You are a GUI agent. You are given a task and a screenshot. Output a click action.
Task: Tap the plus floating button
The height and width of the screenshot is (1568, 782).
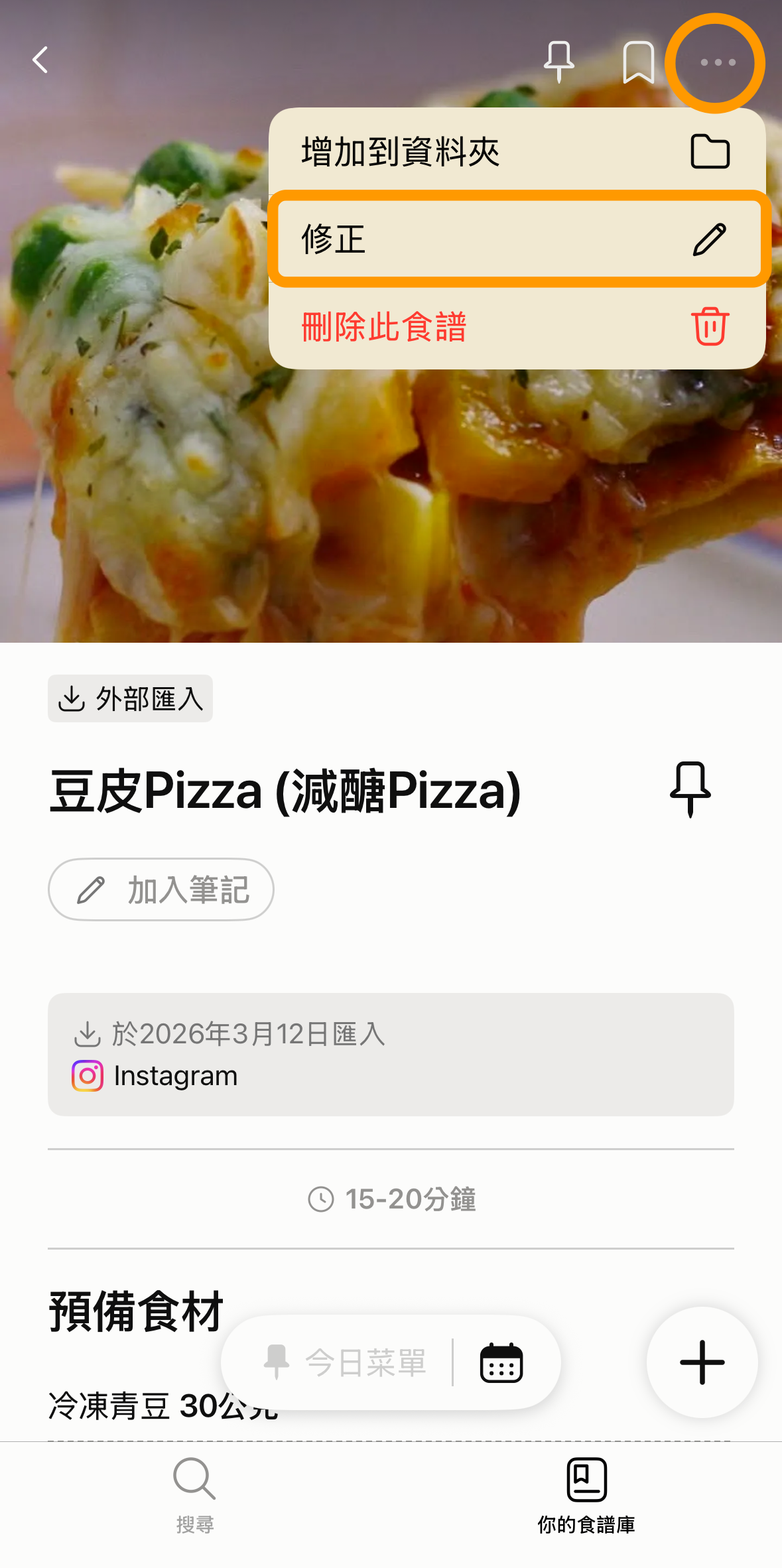pos(702,1362)
